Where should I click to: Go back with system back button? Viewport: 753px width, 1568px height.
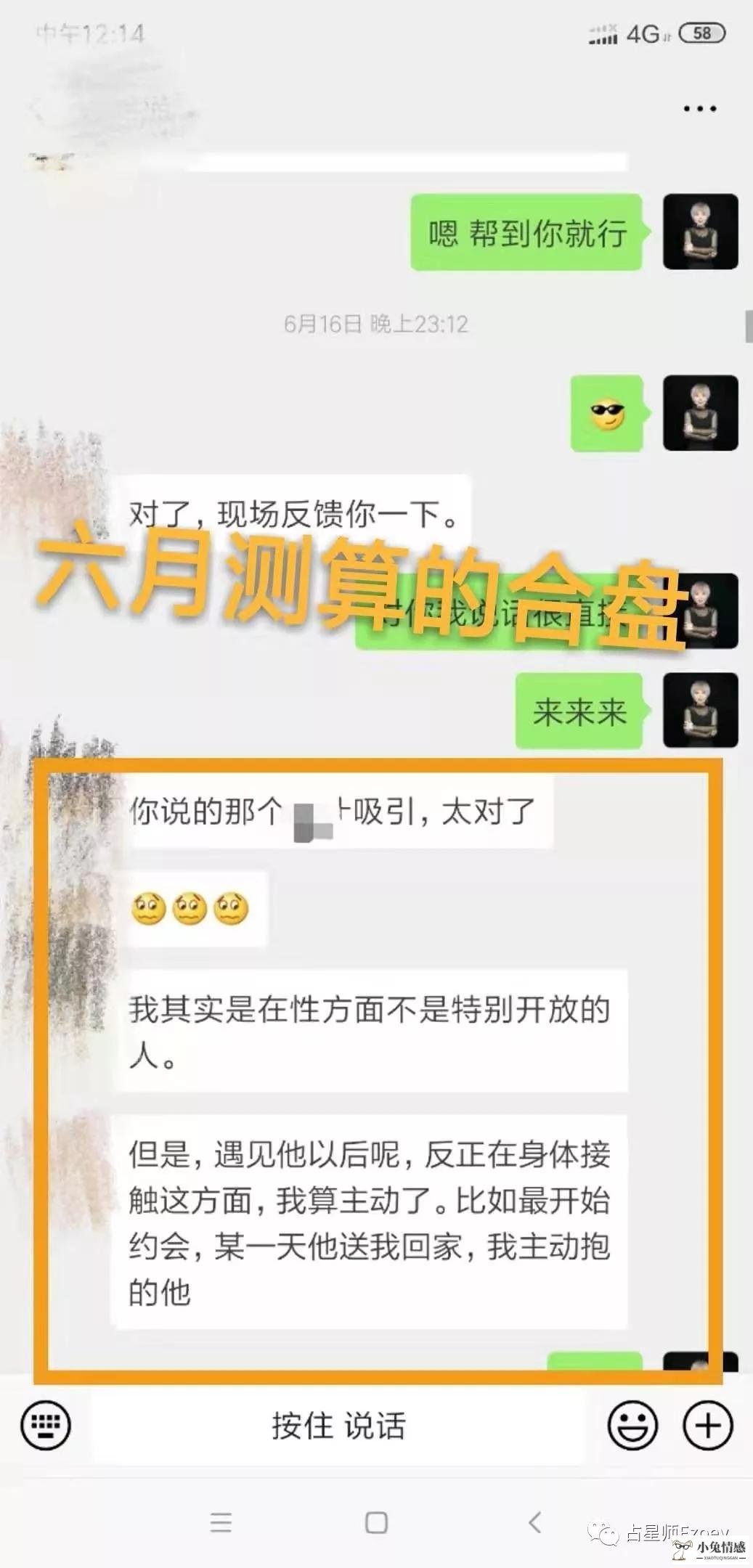point(535,1522)
